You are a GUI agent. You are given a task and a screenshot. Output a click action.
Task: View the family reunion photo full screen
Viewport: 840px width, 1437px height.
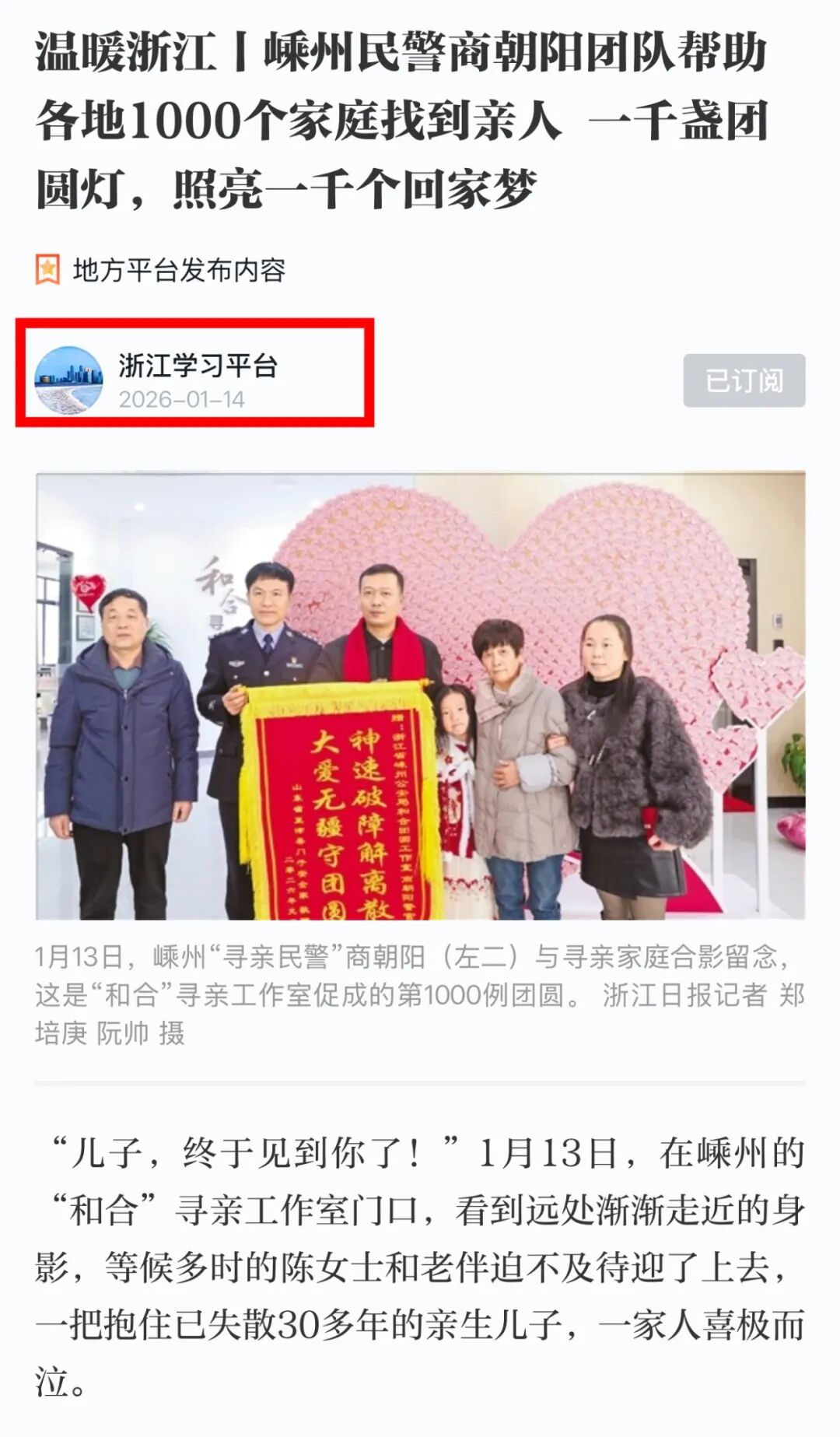pyautogui.click(x=420, y=695)
